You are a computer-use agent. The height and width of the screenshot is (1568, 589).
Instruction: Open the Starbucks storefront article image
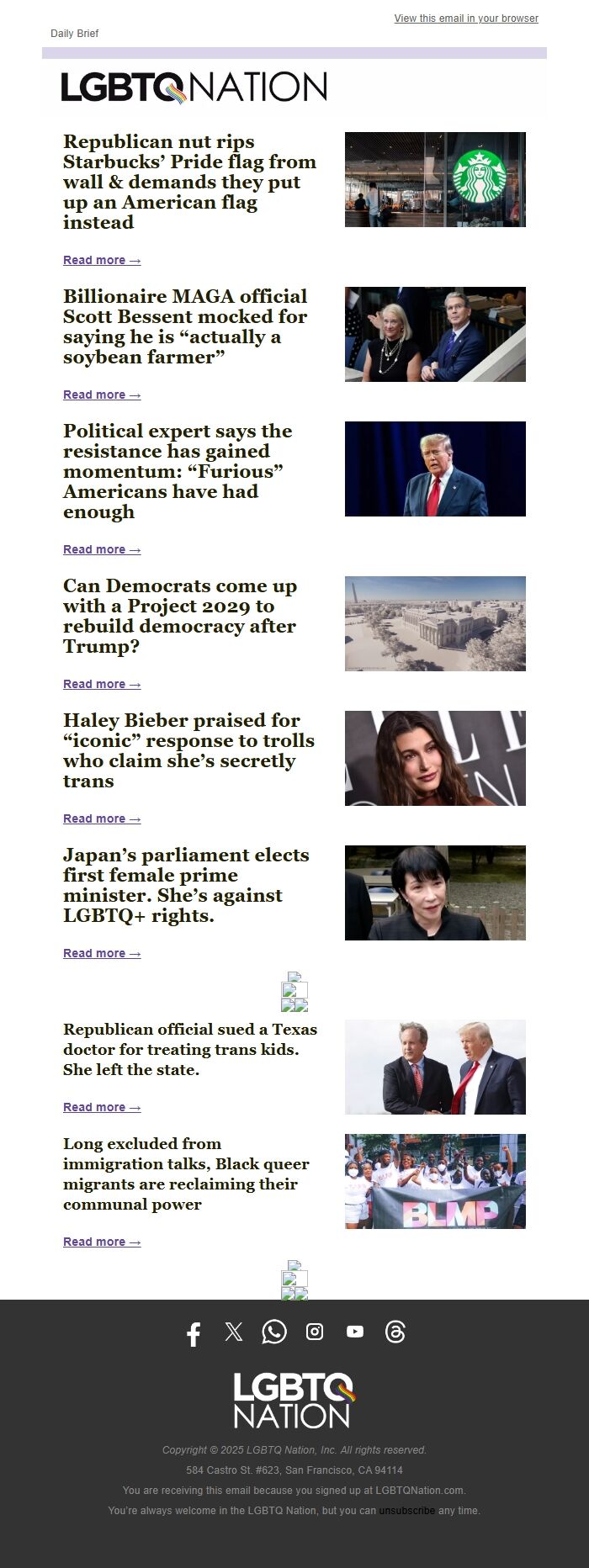(435, 179)
